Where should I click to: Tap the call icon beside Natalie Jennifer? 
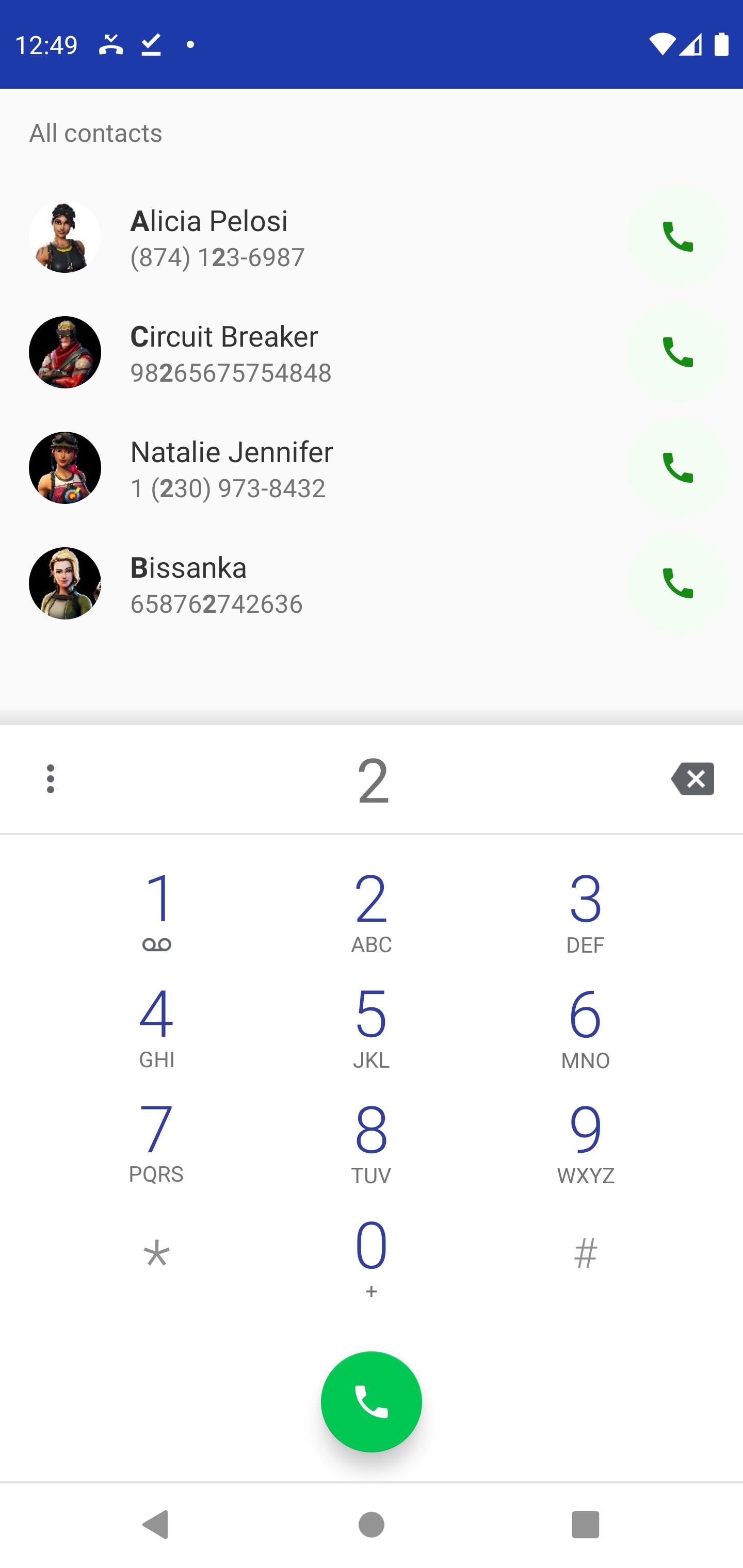[677, 467]
